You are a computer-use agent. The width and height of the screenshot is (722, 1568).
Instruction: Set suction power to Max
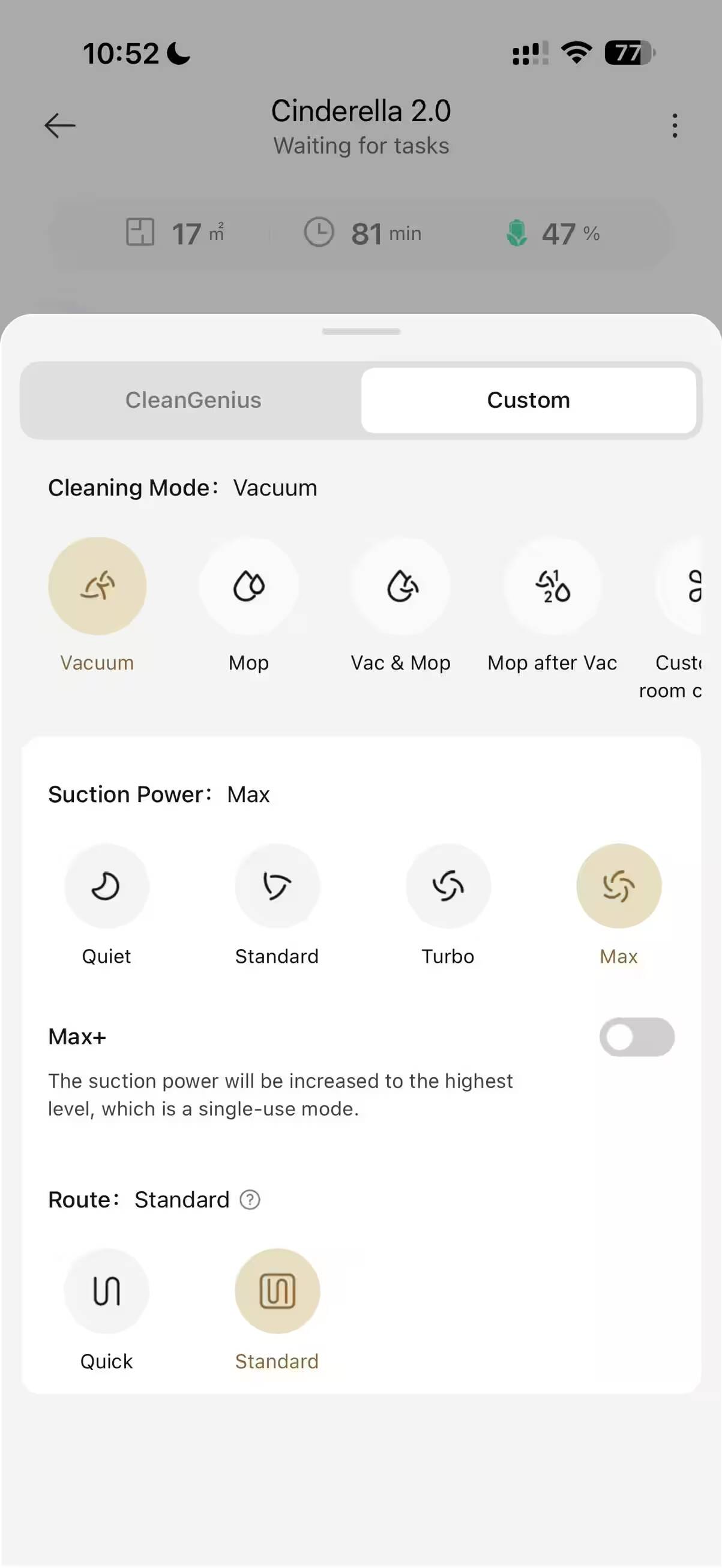click(x=619, y=885)
